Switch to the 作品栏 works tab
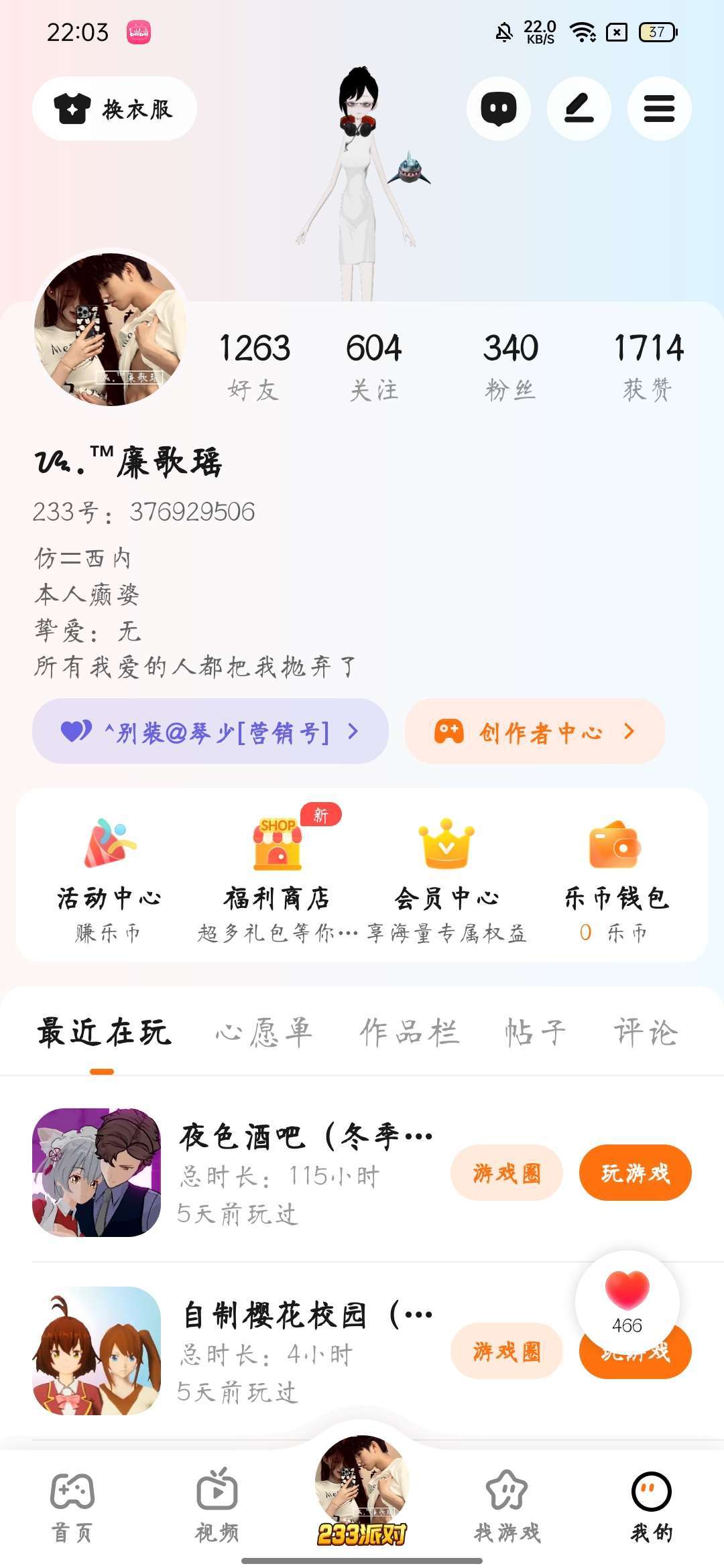The image size is (724, 1568). (410, 1032)
